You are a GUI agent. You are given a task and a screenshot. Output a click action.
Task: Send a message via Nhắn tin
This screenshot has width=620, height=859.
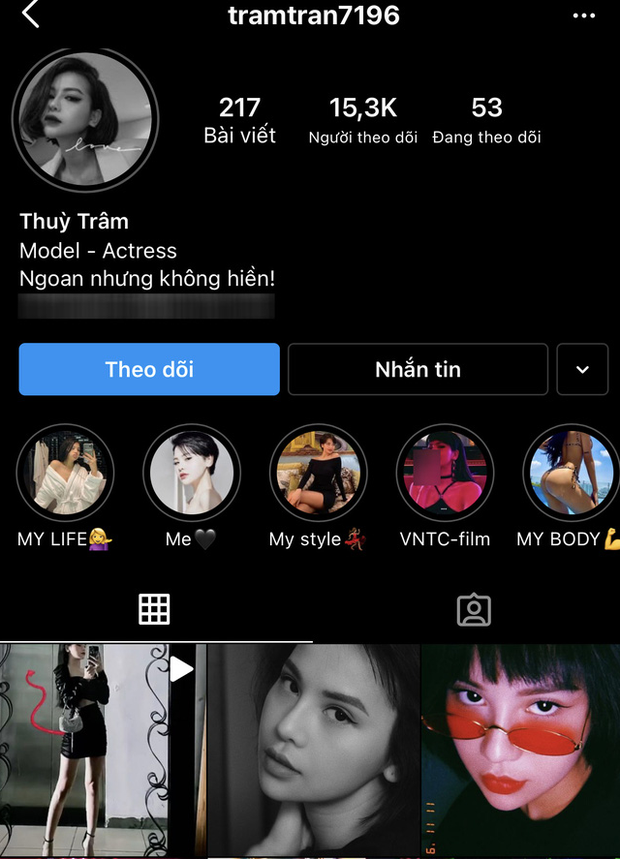tap(417, 369)
